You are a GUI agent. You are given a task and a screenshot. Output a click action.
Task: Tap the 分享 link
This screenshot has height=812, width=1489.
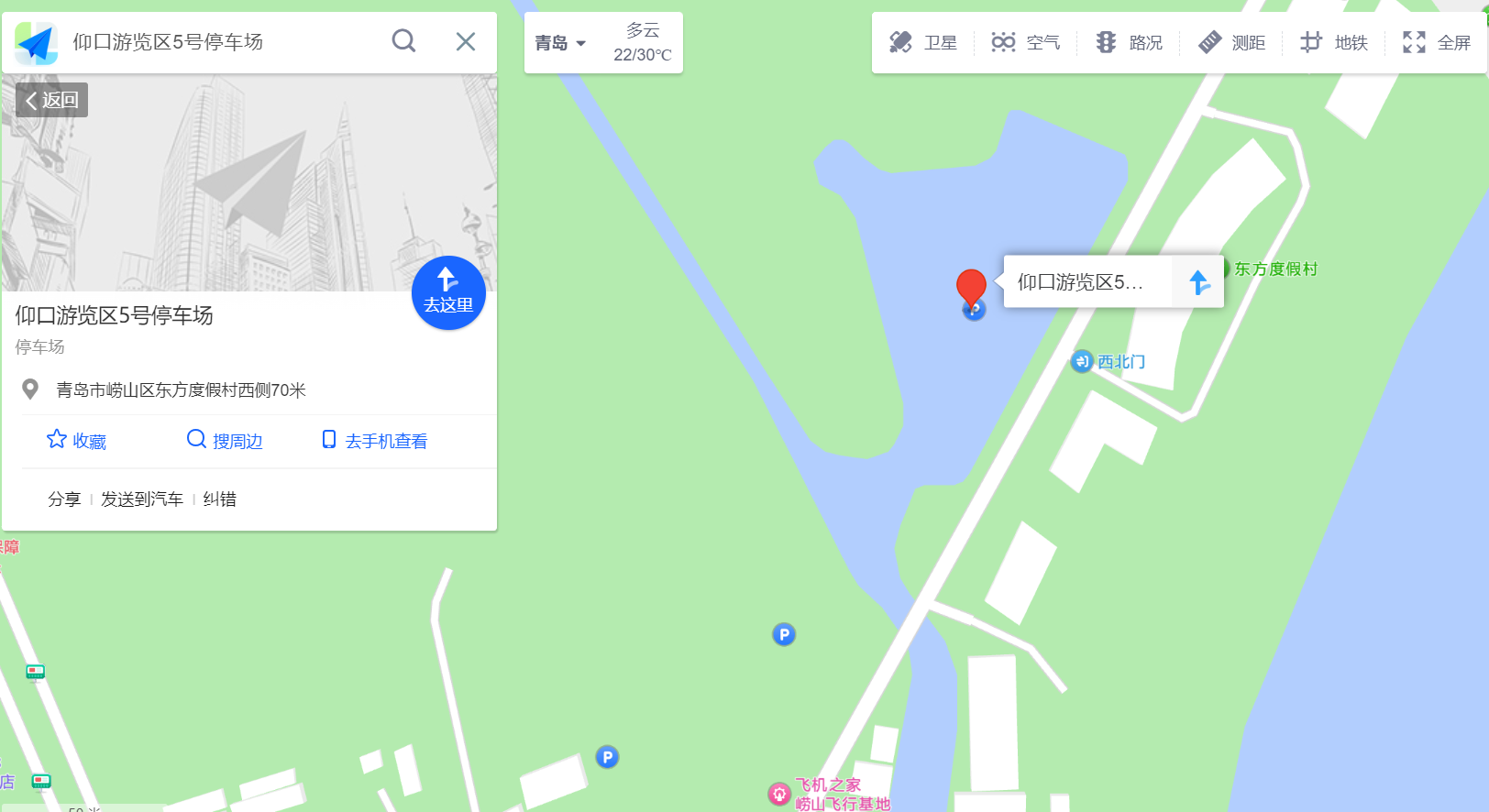(64, 499)
